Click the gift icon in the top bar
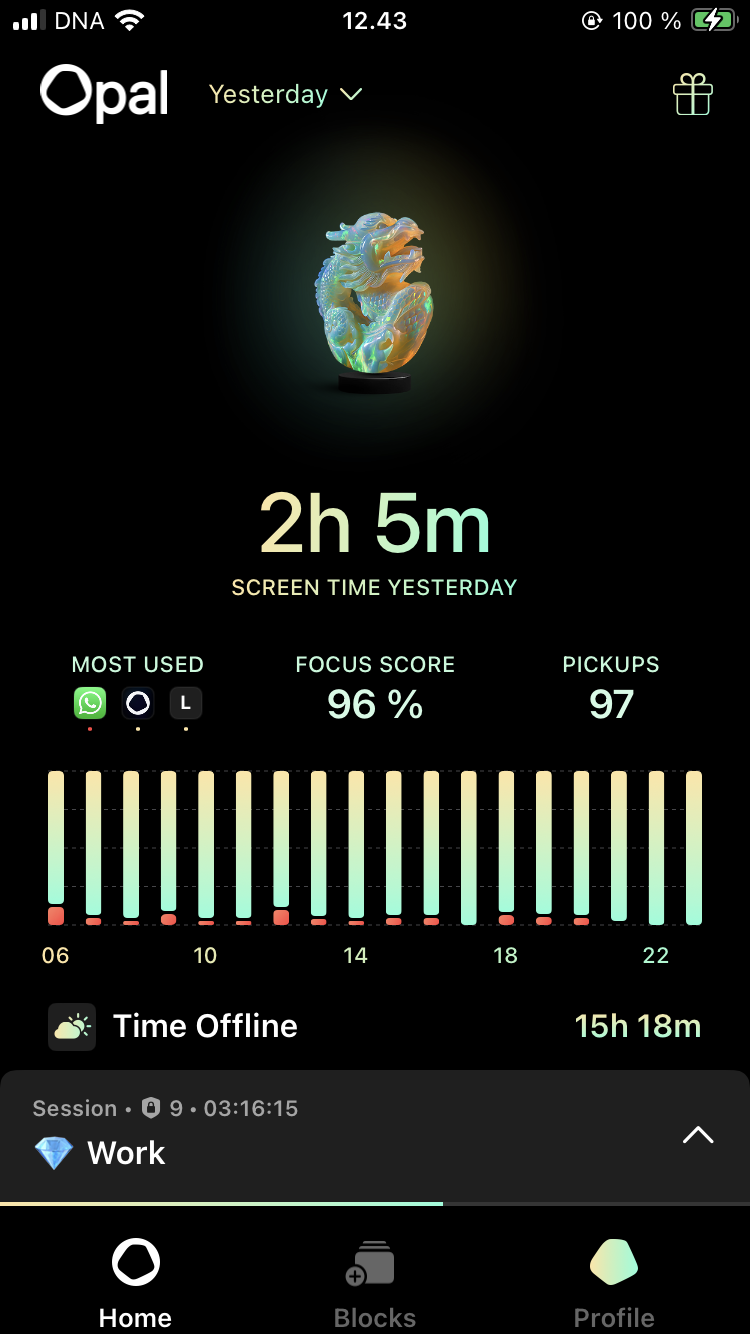The height and width of the screenshot is (1334, 750). 694,94
